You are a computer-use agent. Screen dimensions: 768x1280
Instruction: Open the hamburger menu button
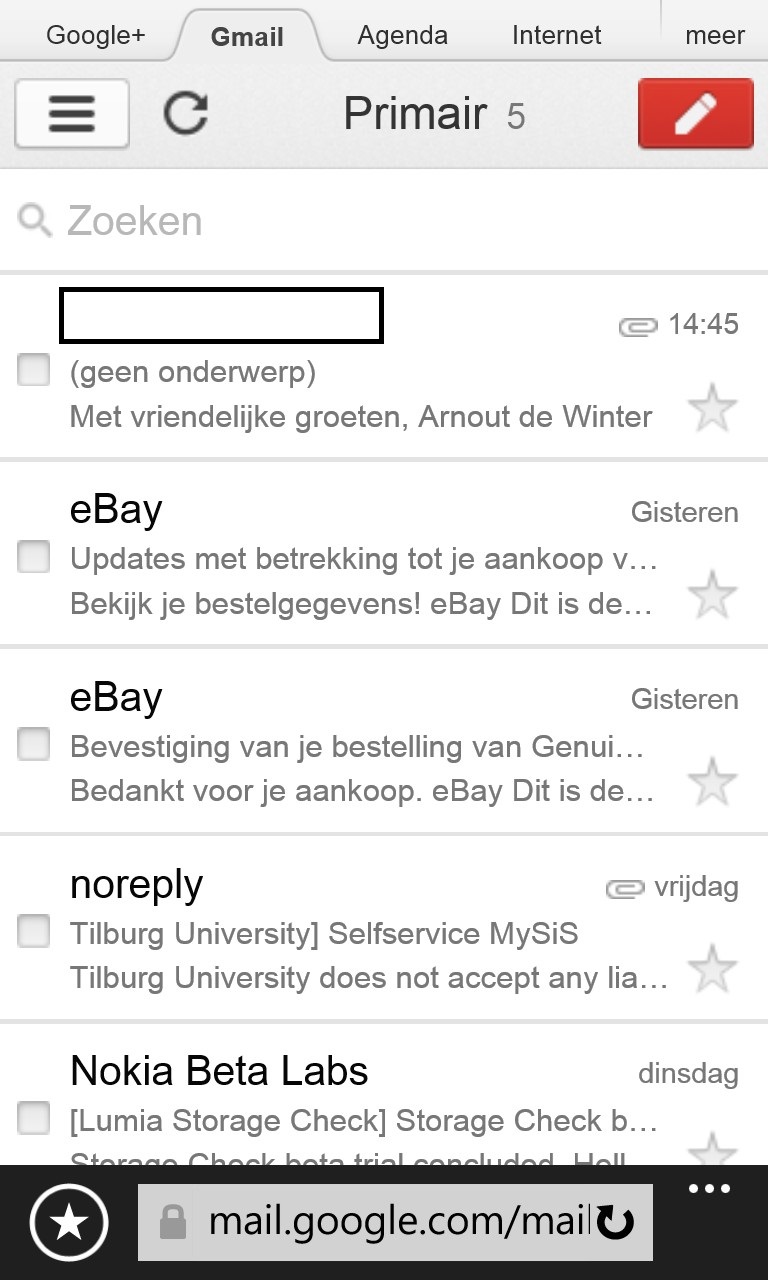click(x=71, y=113)
